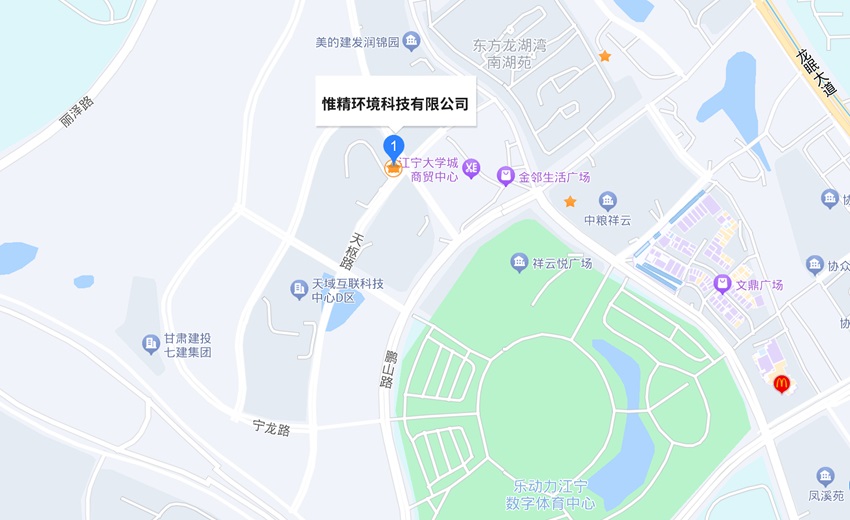
Task: Open the 文鼎广场 map marker
Action: click(x=722, y=284)
